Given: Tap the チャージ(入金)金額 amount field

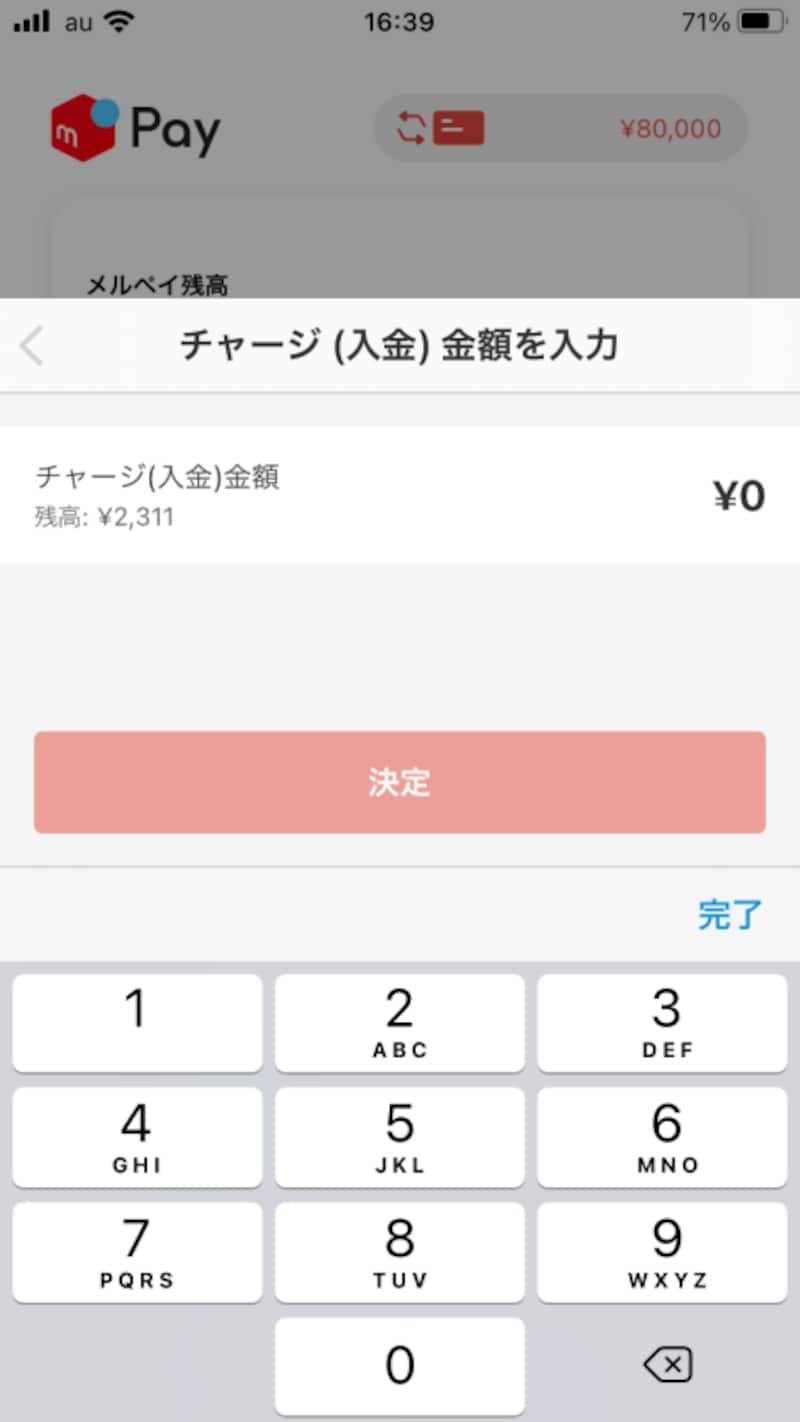Looking at the screenshot, I should 156,479.
